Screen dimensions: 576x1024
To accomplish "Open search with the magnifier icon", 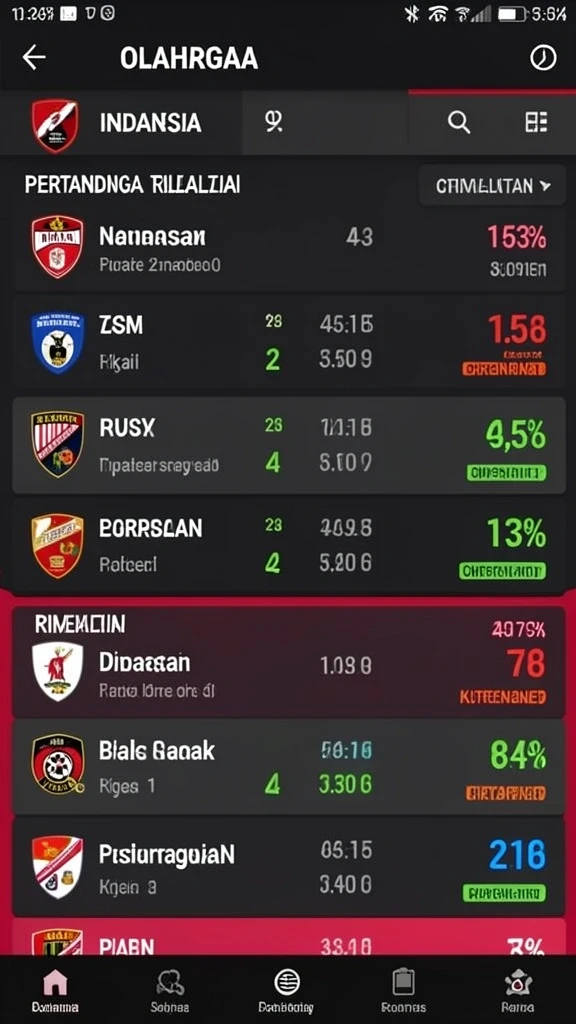I will tap(458, 122).
